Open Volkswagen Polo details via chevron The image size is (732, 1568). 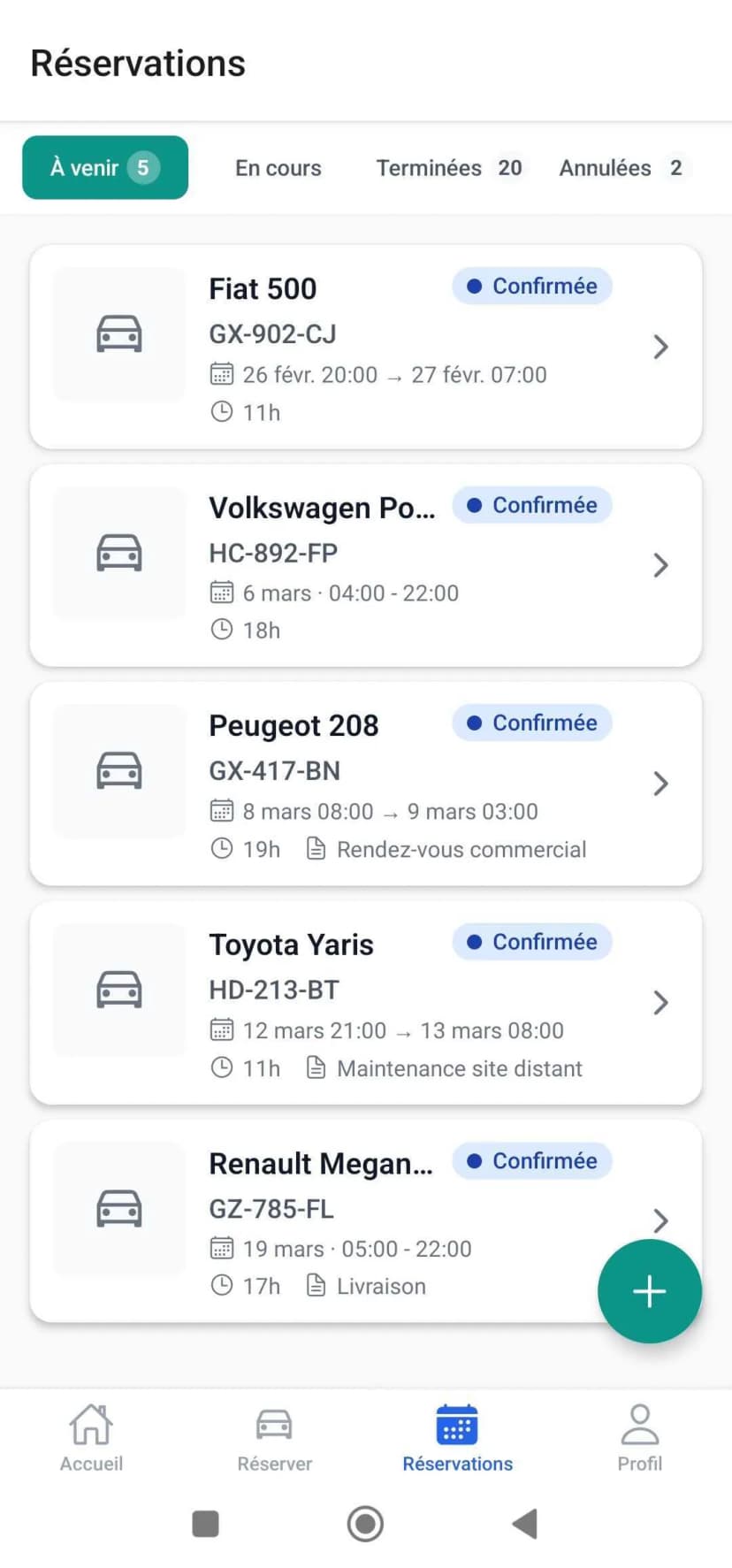click(660, 565)
